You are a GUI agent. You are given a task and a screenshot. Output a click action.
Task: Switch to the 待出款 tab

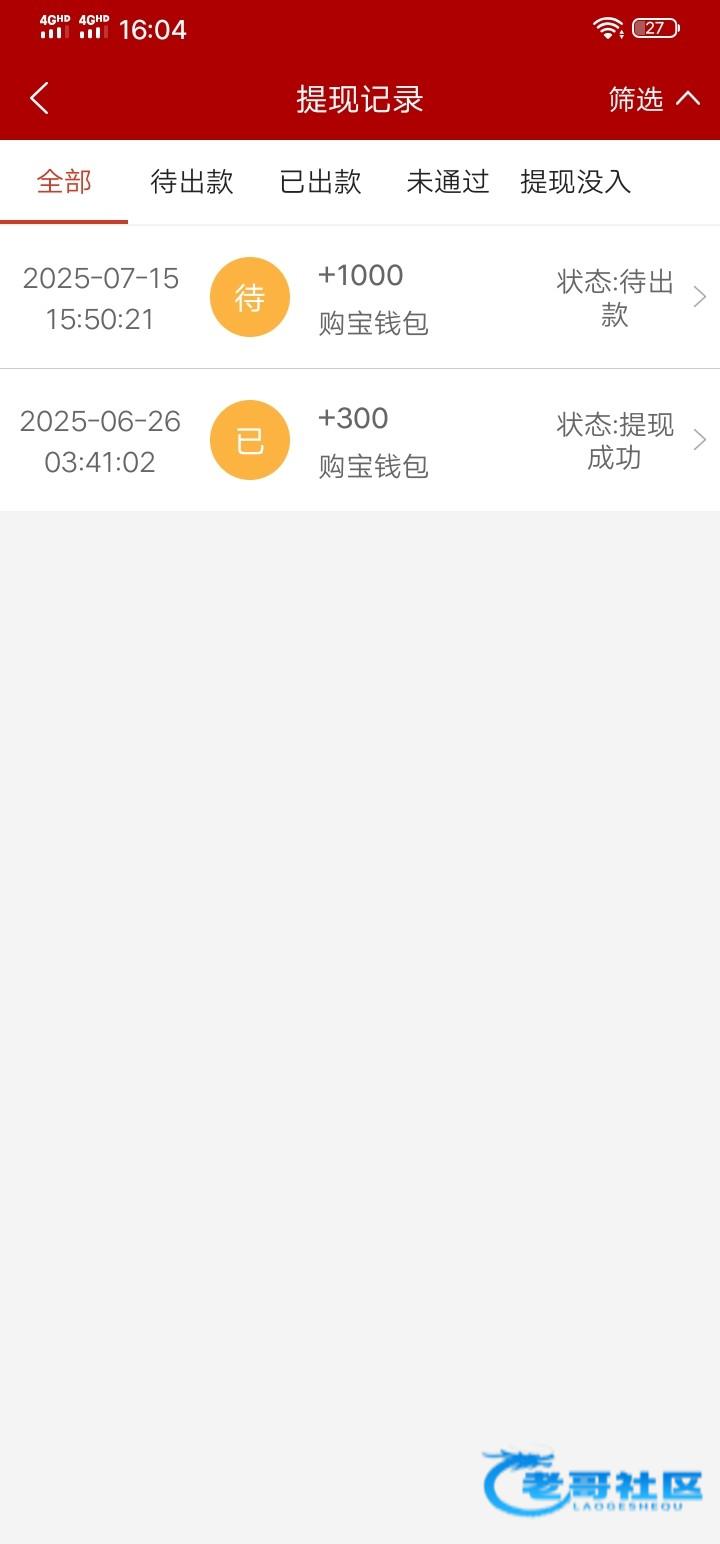(x=192, y=182)
